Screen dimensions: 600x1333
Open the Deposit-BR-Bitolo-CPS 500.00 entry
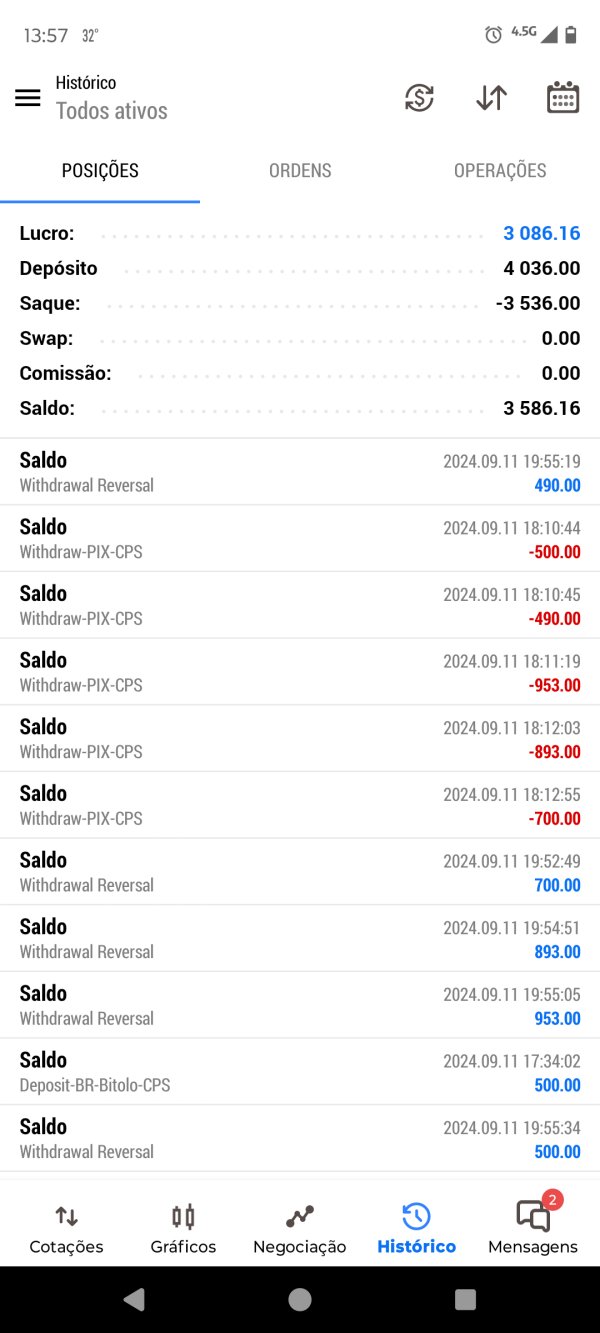click(300, 1071)
